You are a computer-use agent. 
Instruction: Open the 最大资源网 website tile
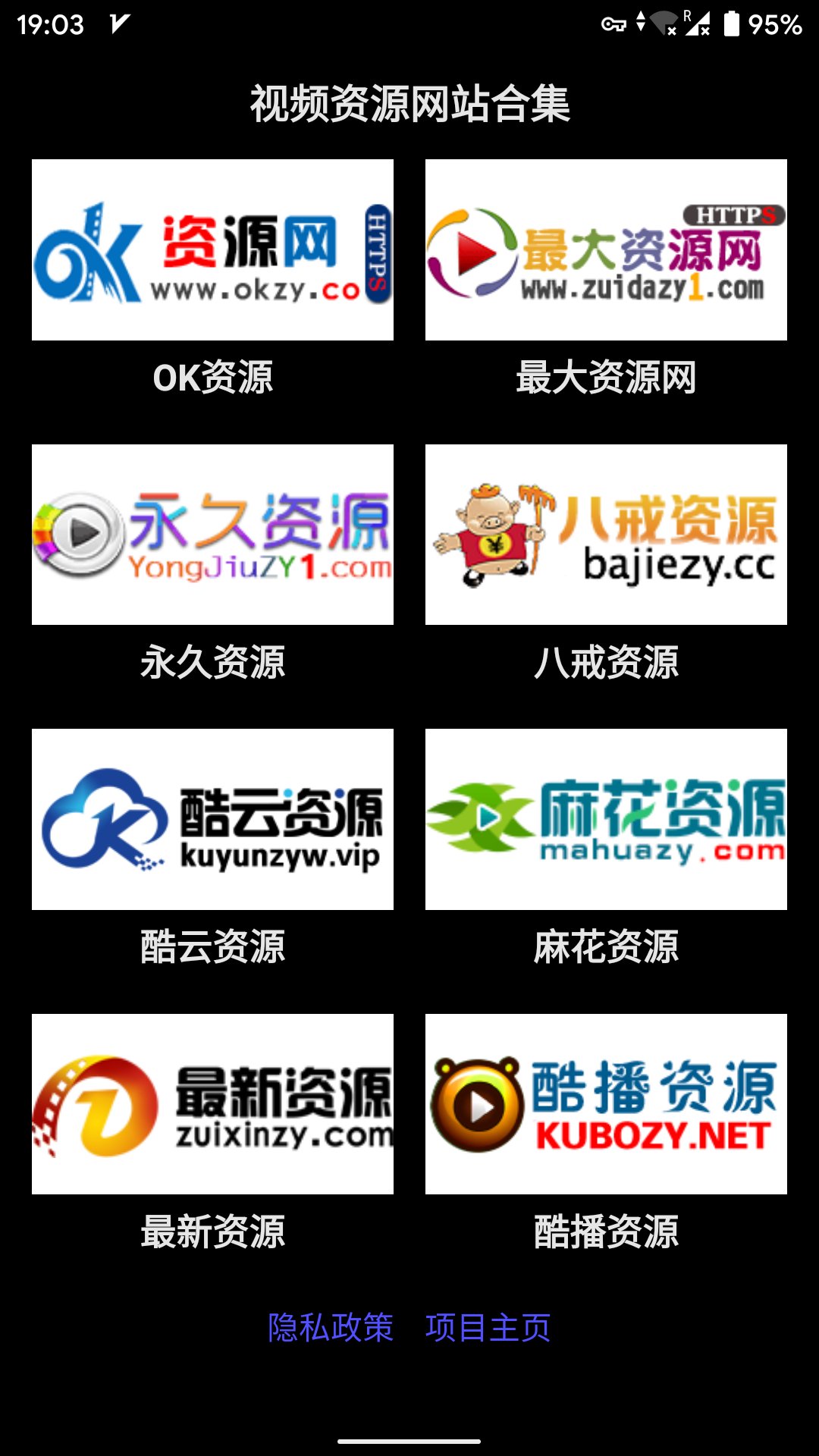[606, 249]
